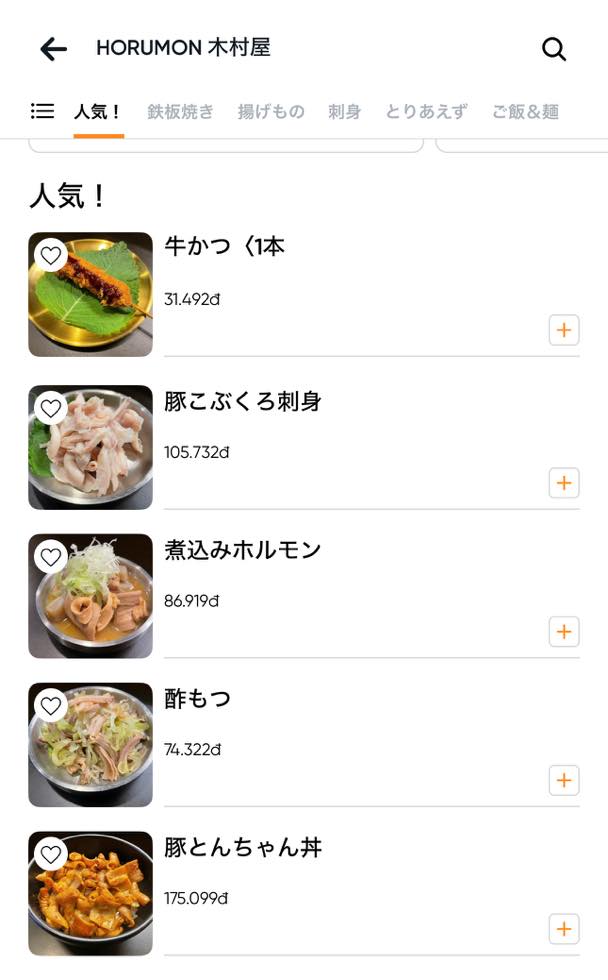Tap the heart on 酢もつ
This screenshot has height=980, width=608.
[x=51, y=706]
